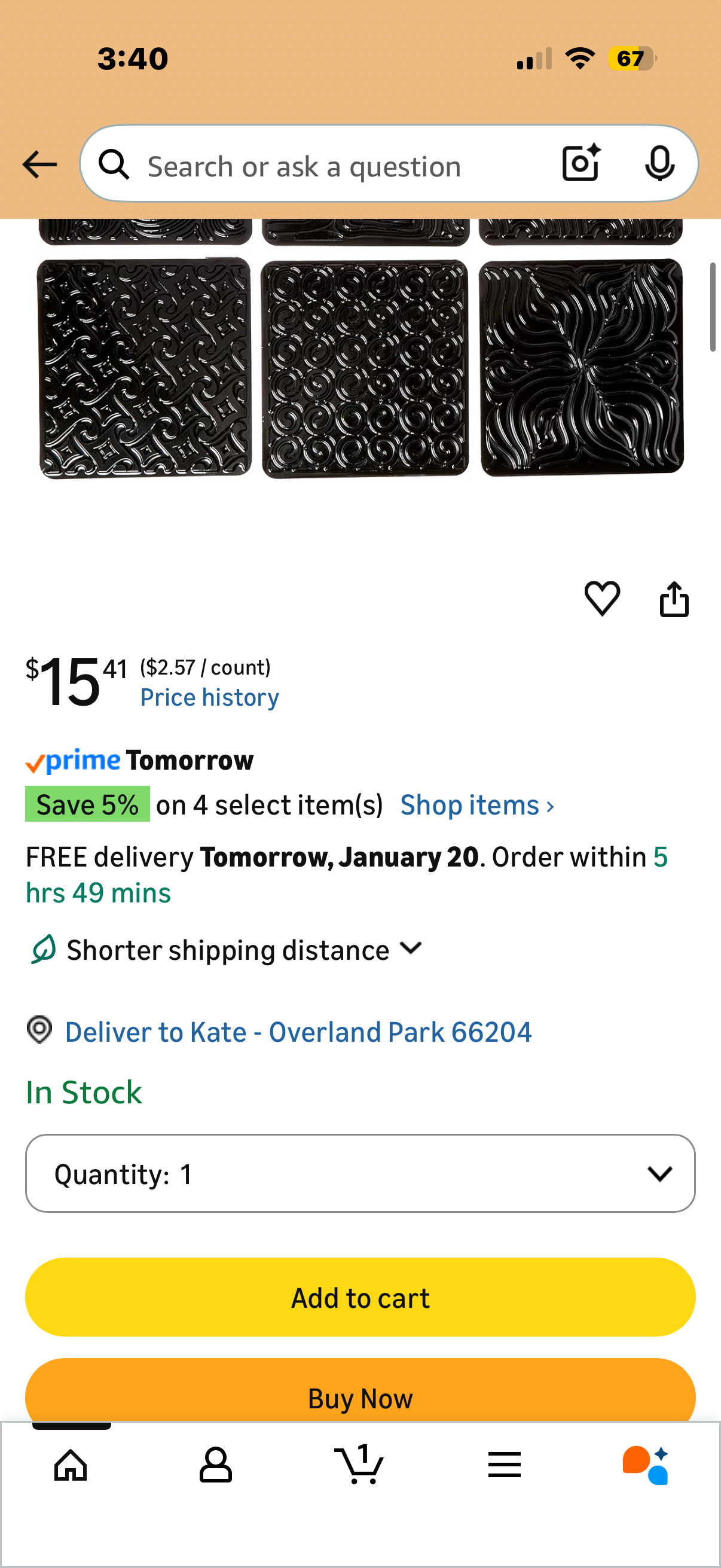
Task: Buy Now with one tap
Action: 360,1395
